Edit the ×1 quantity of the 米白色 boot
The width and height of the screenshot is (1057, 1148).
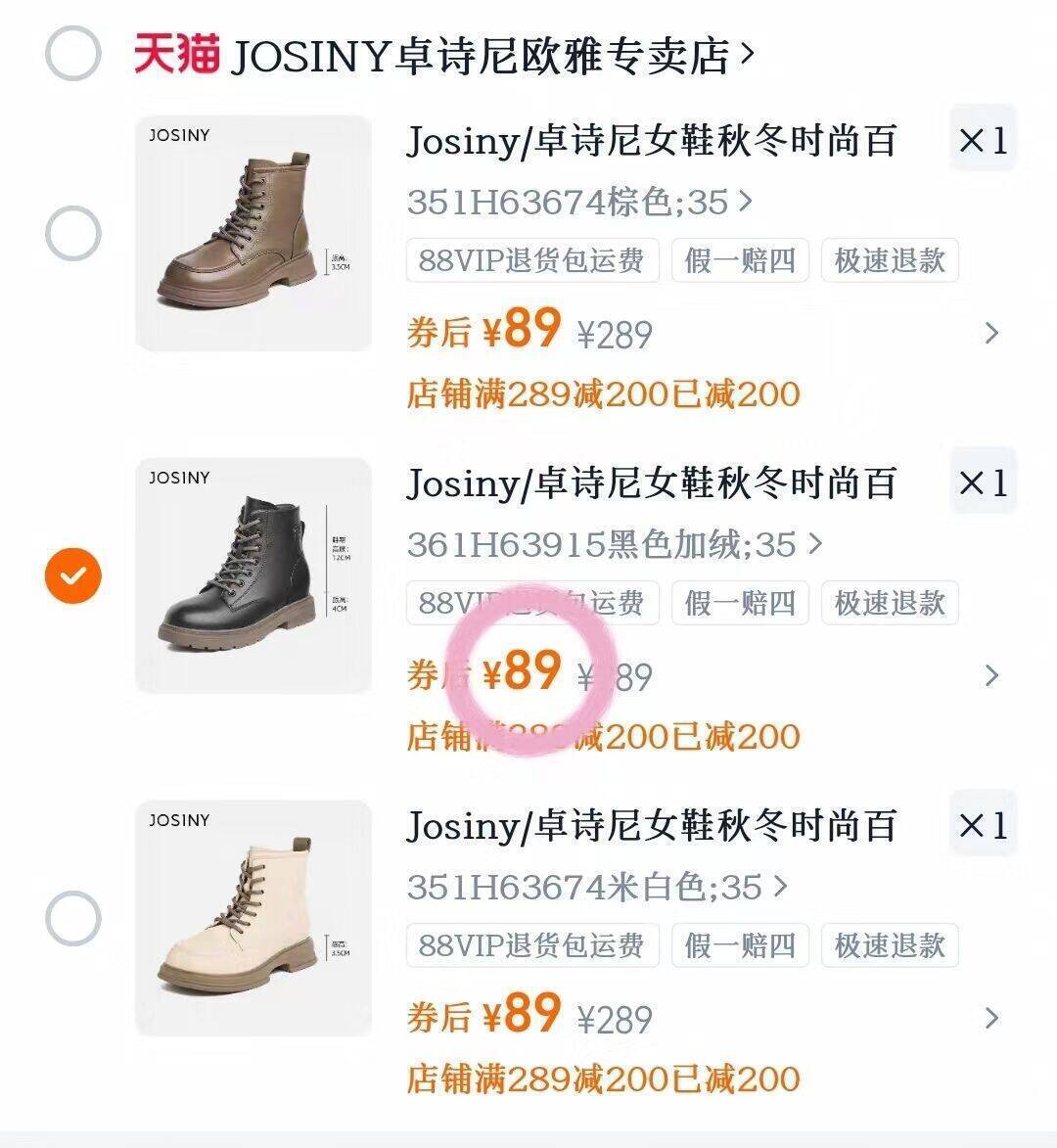pos(983,826)
